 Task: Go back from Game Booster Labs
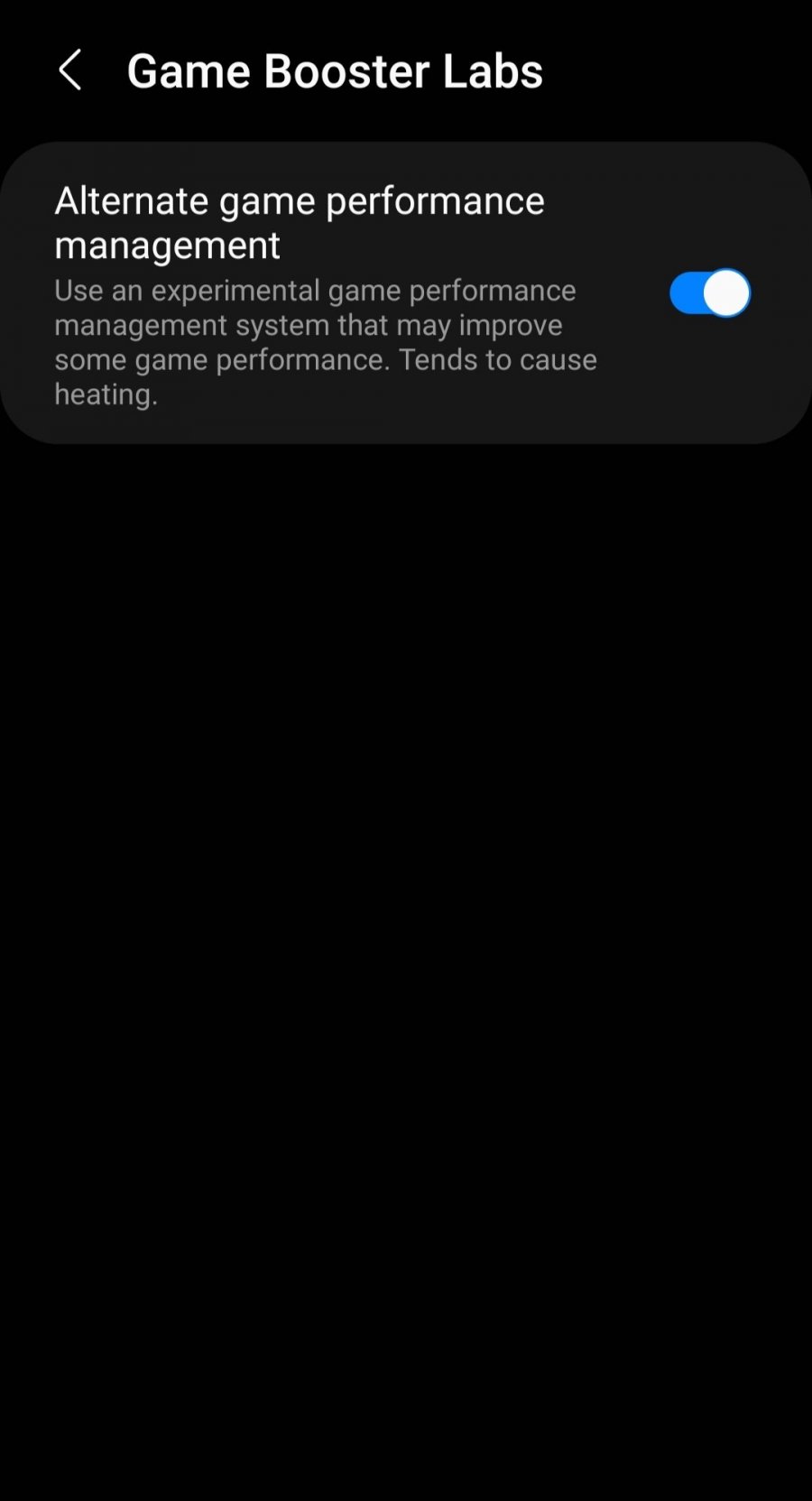click(x=69, y=70)
